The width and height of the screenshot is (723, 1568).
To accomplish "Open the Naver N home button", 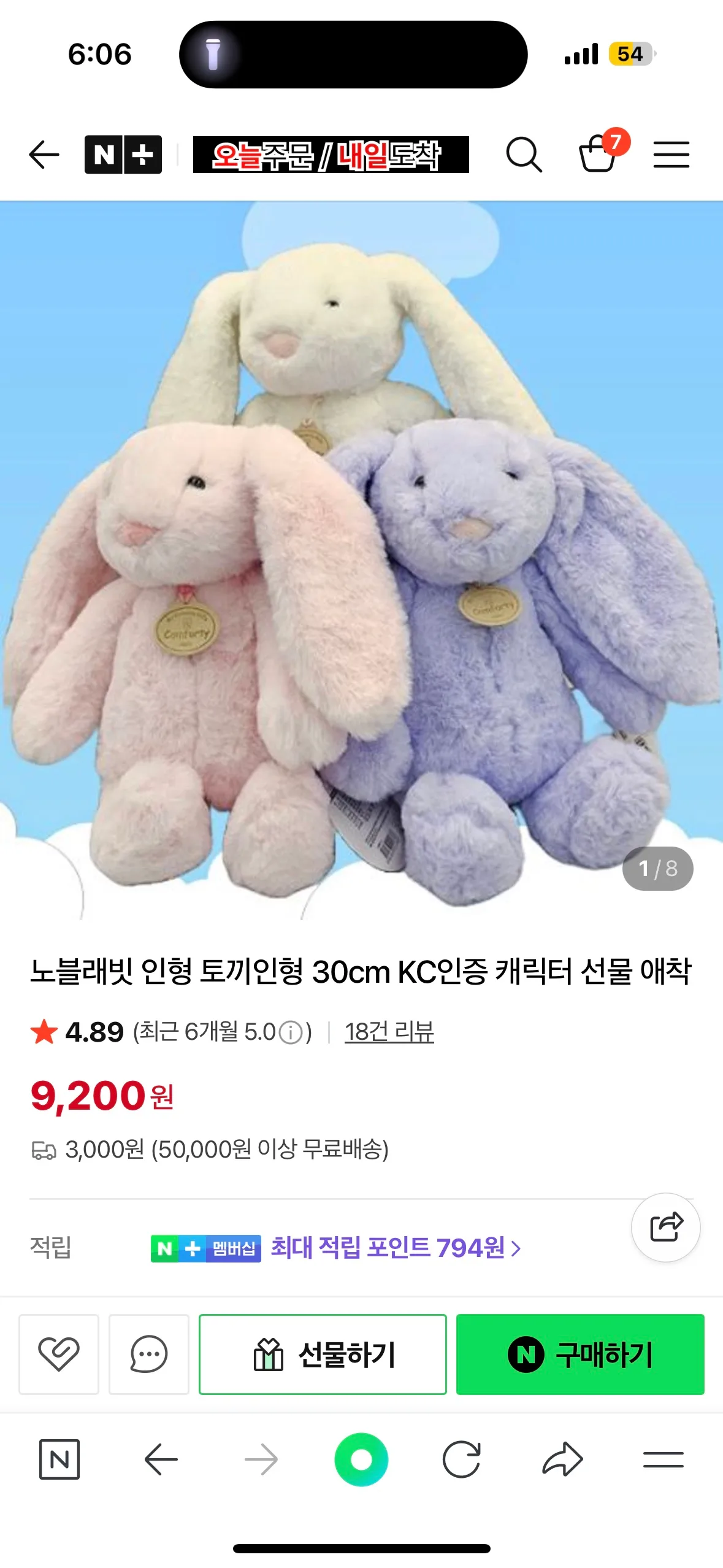I will [x=59, y=1459].
